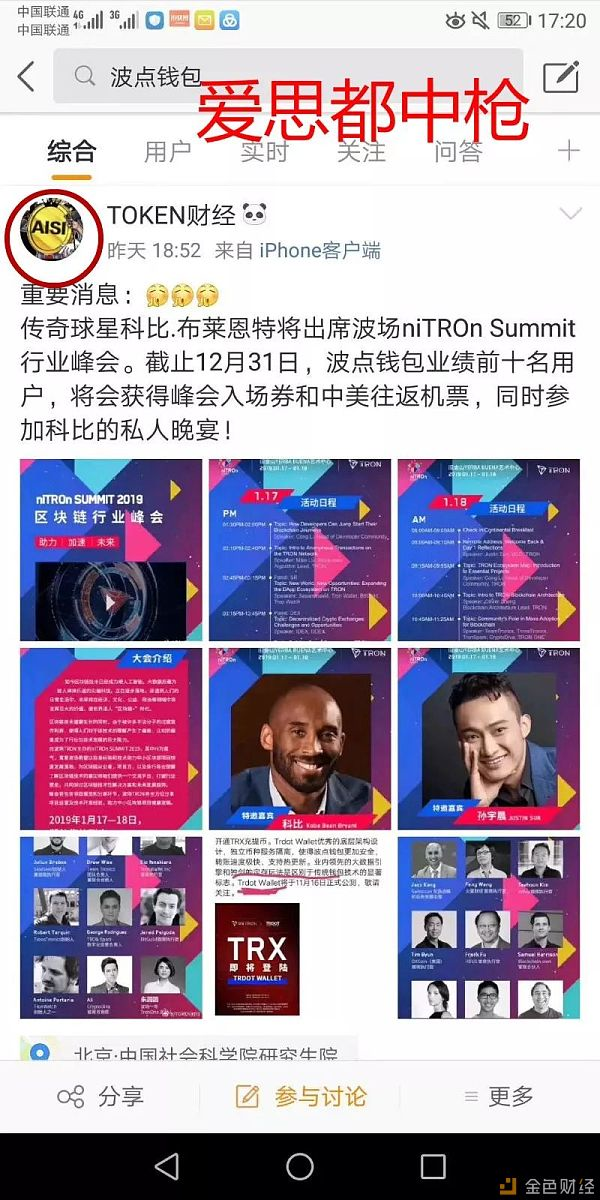Viewport: 600px width, 1200px height.
Task: Go back using the top-left arrow
Action: coord(26,76)
